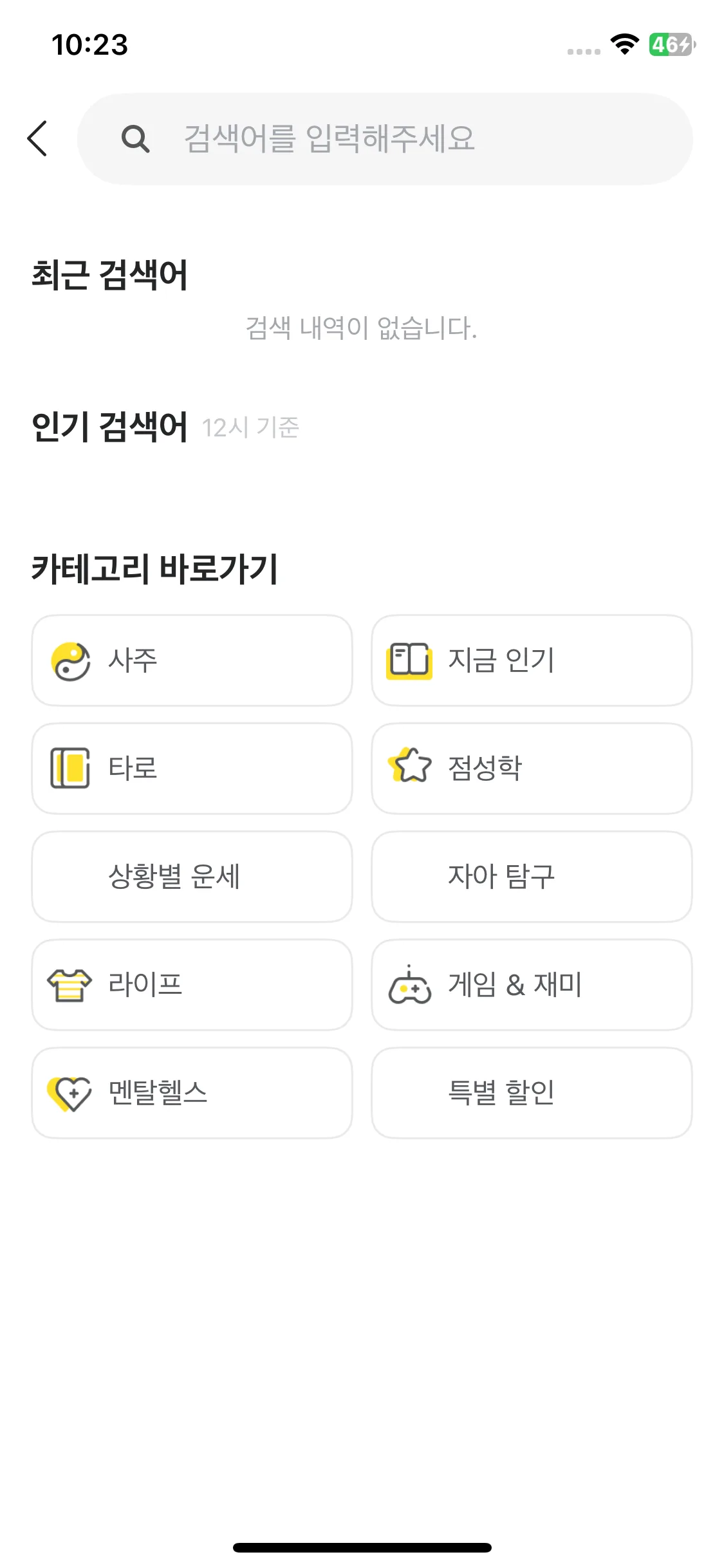Open the 멘탈헬스 category
The image size is (724, 1568).
[192, 1093]
